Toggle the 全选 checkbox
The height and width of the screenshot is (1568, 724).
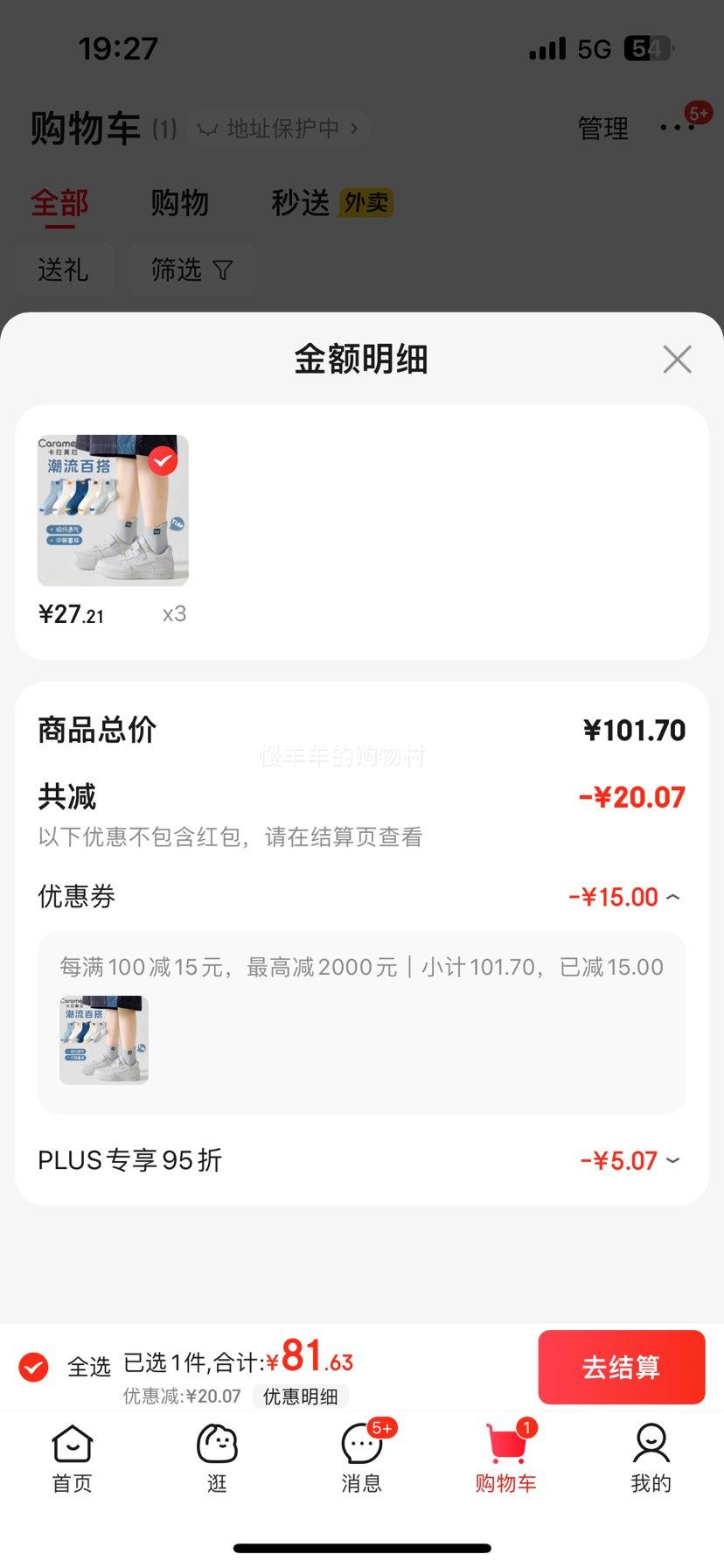point(34,1366)
